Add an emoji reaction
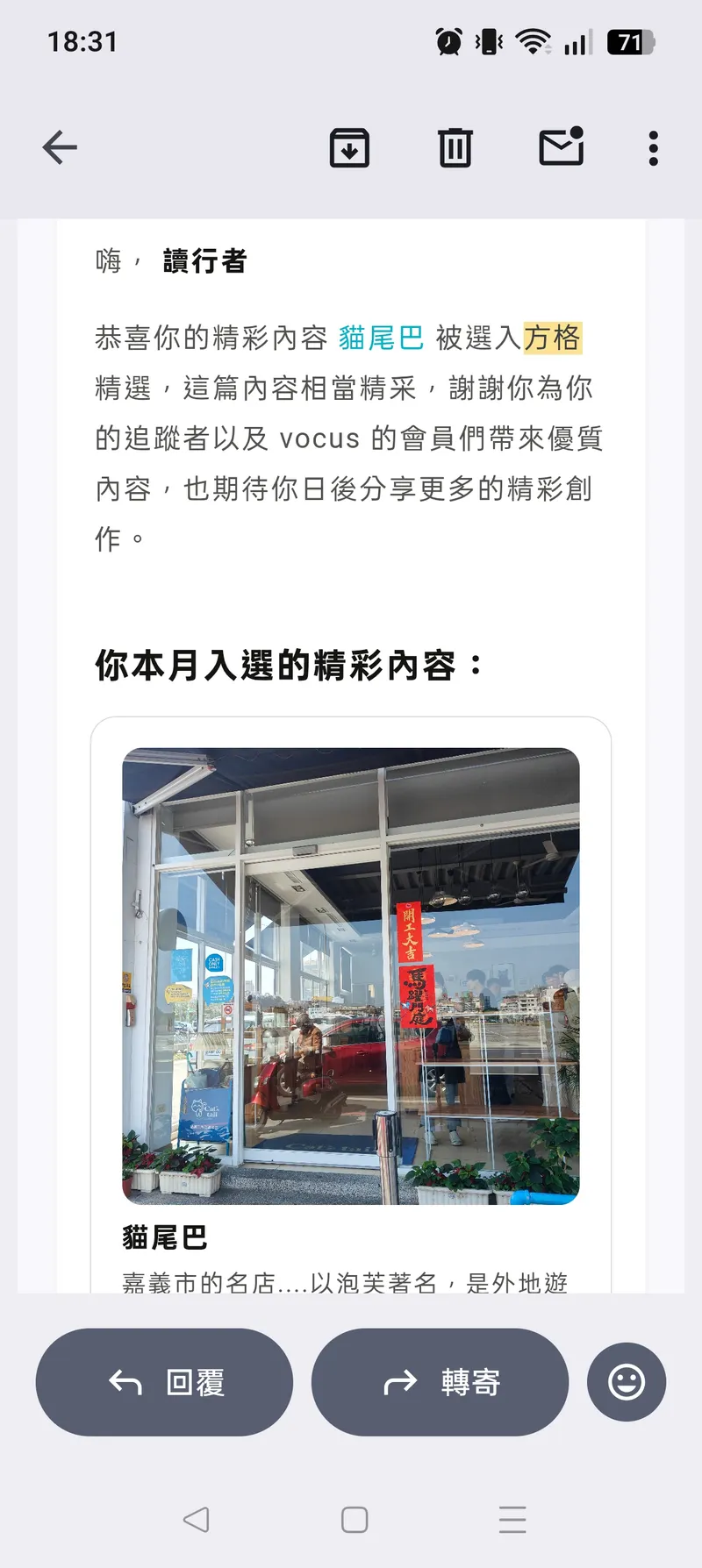 (627, 1382)
